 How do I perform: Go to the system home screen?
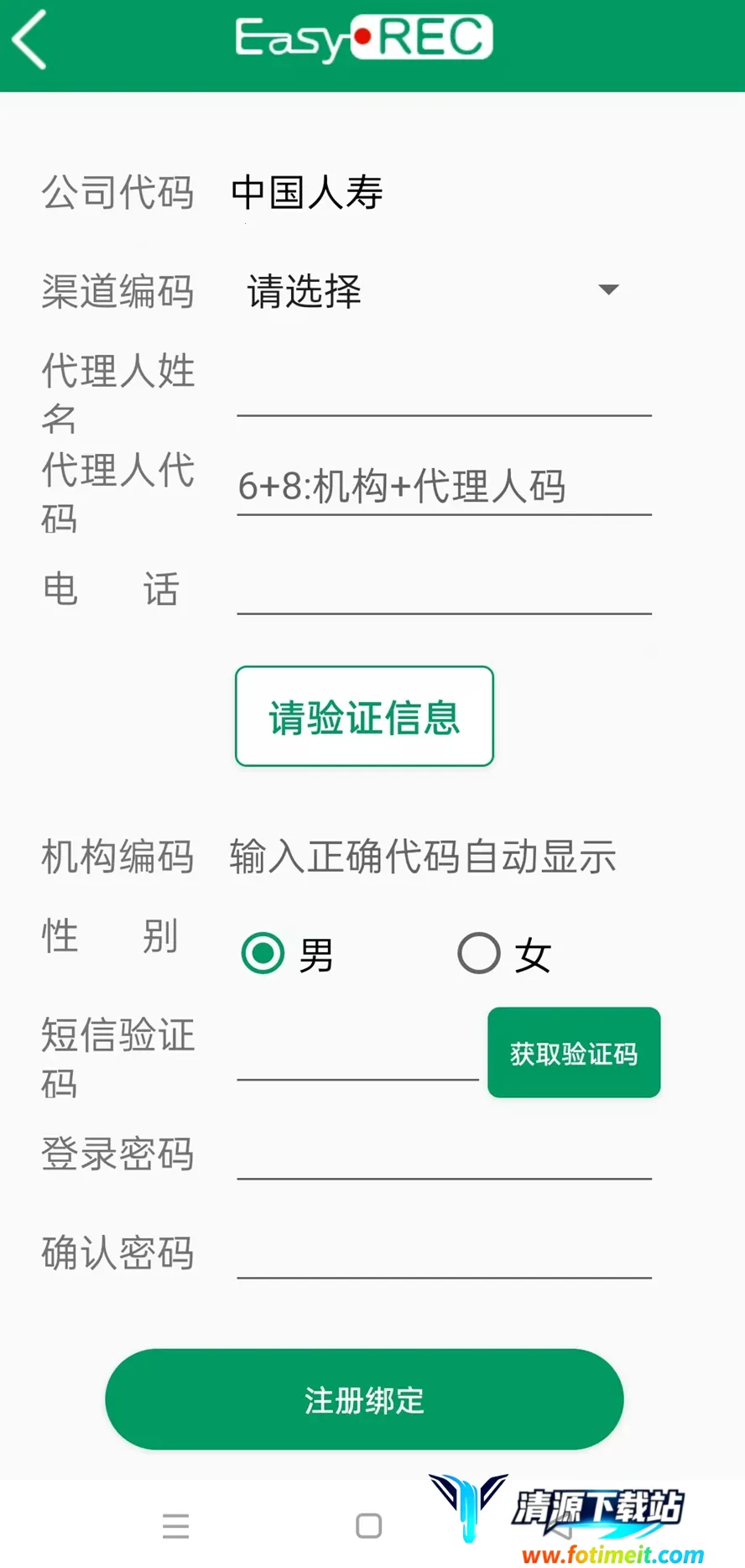click(369, 1525)
